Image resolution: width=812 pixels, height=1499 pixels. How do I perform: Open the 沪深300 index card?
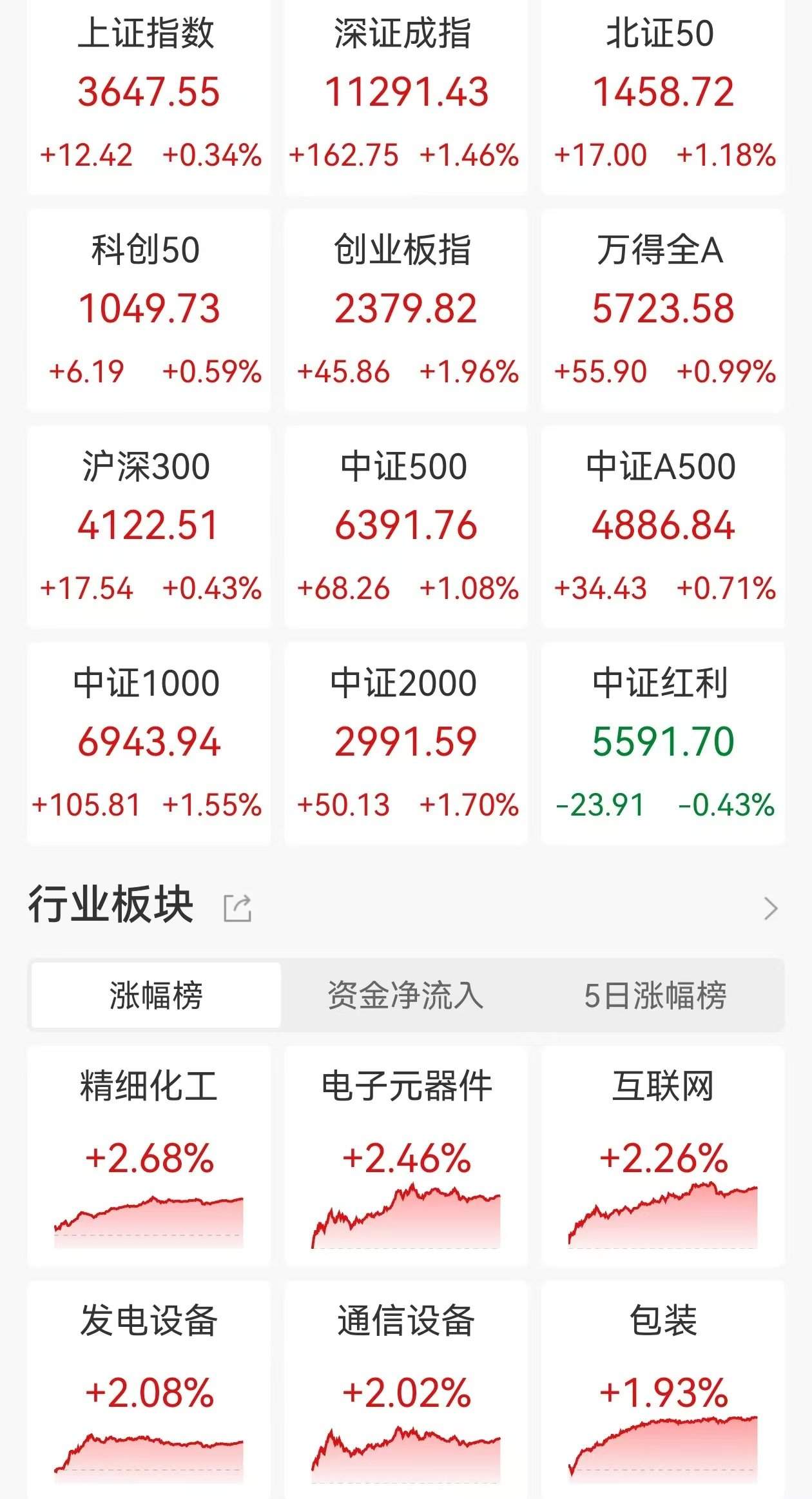[149, 527]
